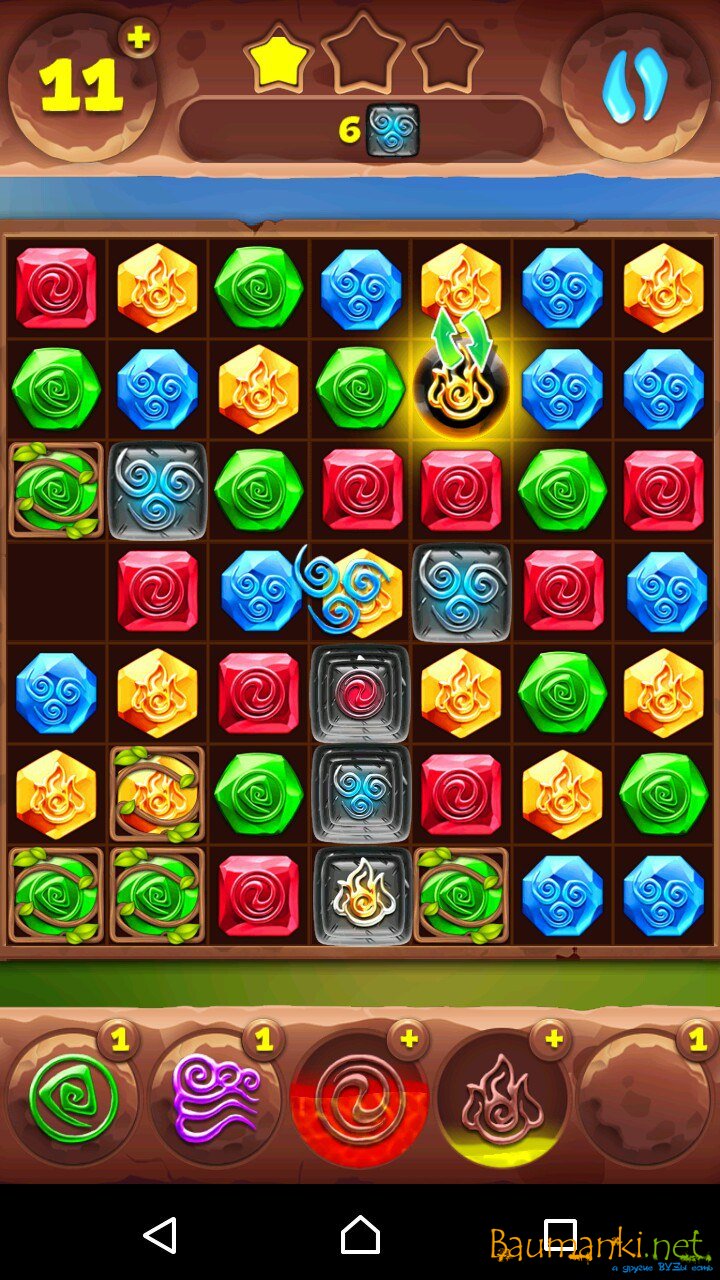
Task: Go to the Android home screen
Action: pyautogui.click(x=360, y=1235)
